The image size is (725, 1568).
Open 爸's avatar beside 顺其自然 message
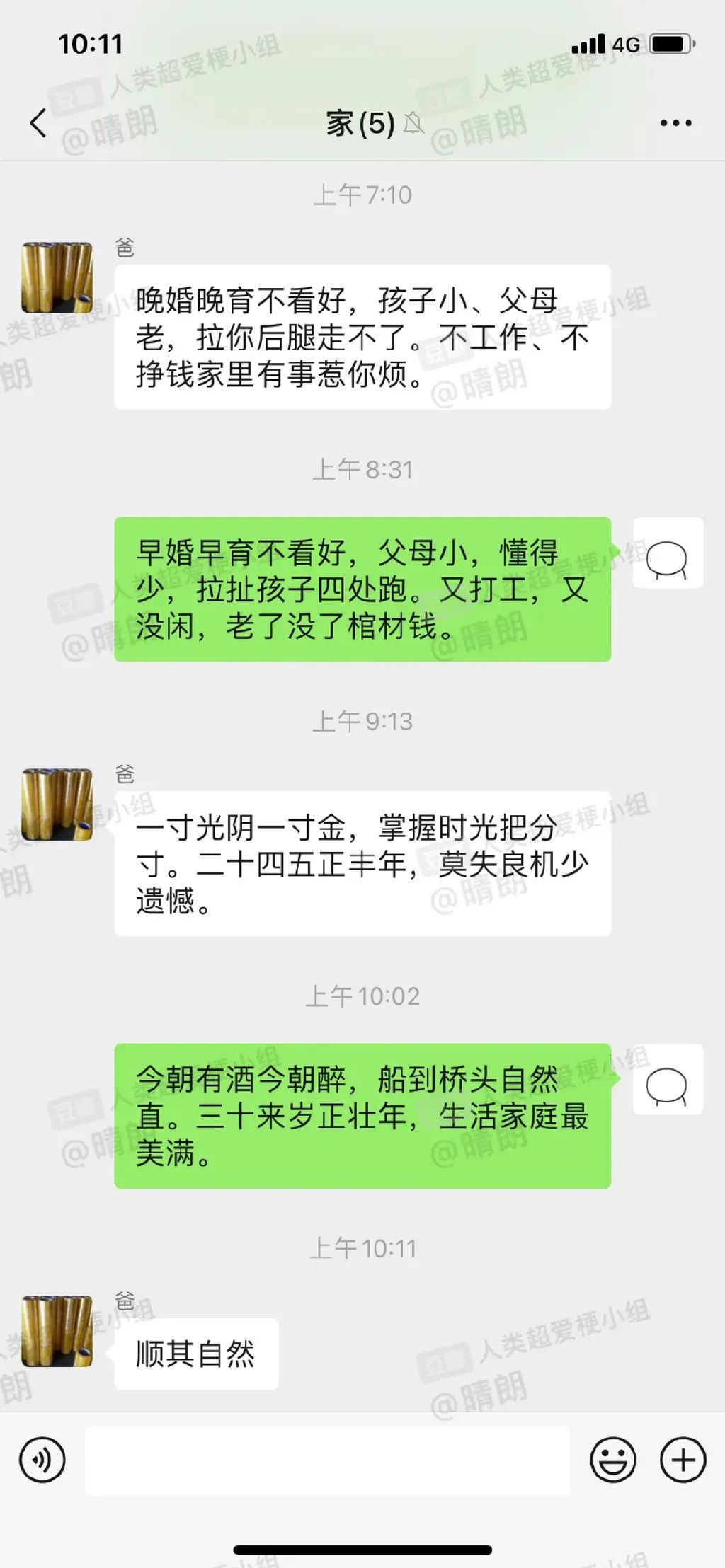pyautogui.click(x=57, y=1331)
